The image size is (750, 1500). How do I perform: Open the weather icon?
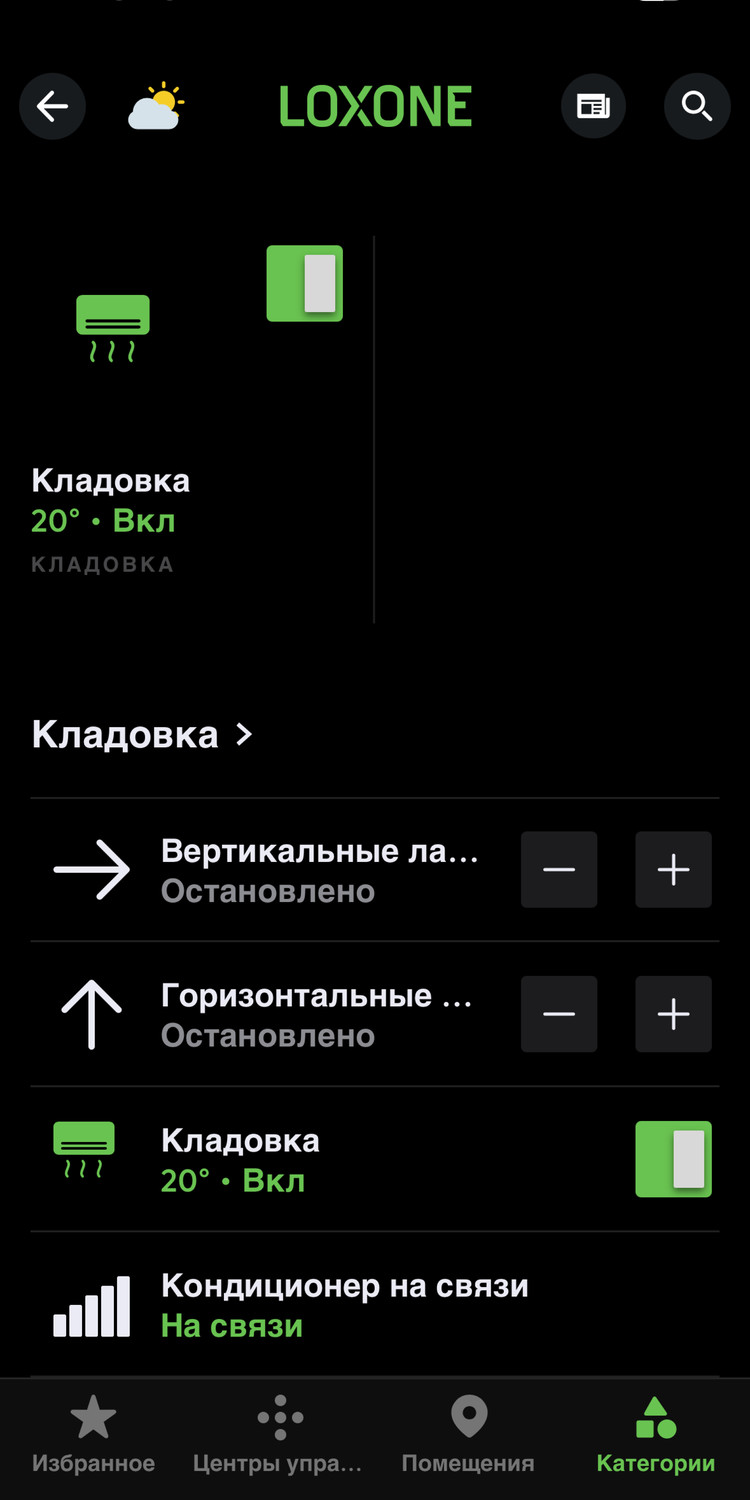point(156,107)
